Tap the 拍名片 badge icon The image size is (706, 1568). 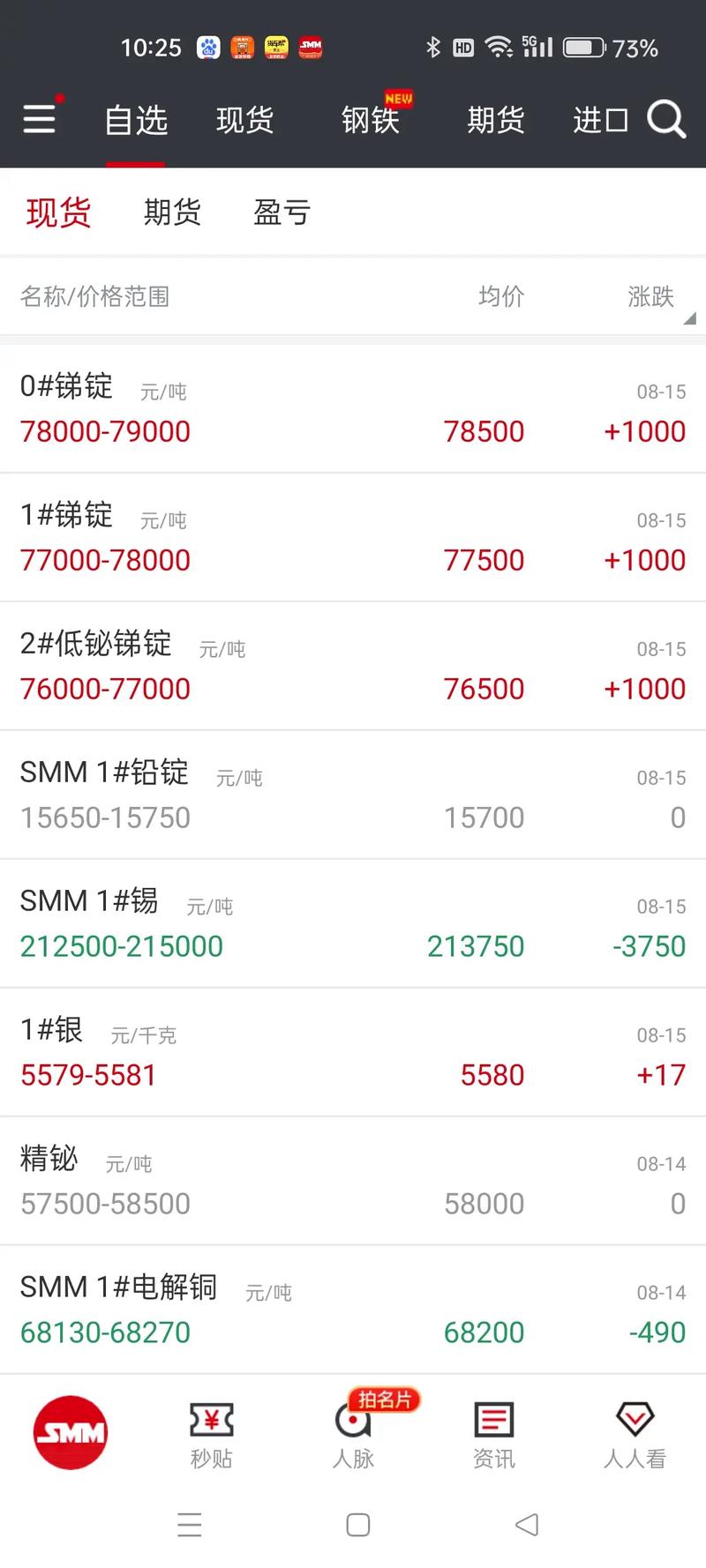click(386, 1398)
